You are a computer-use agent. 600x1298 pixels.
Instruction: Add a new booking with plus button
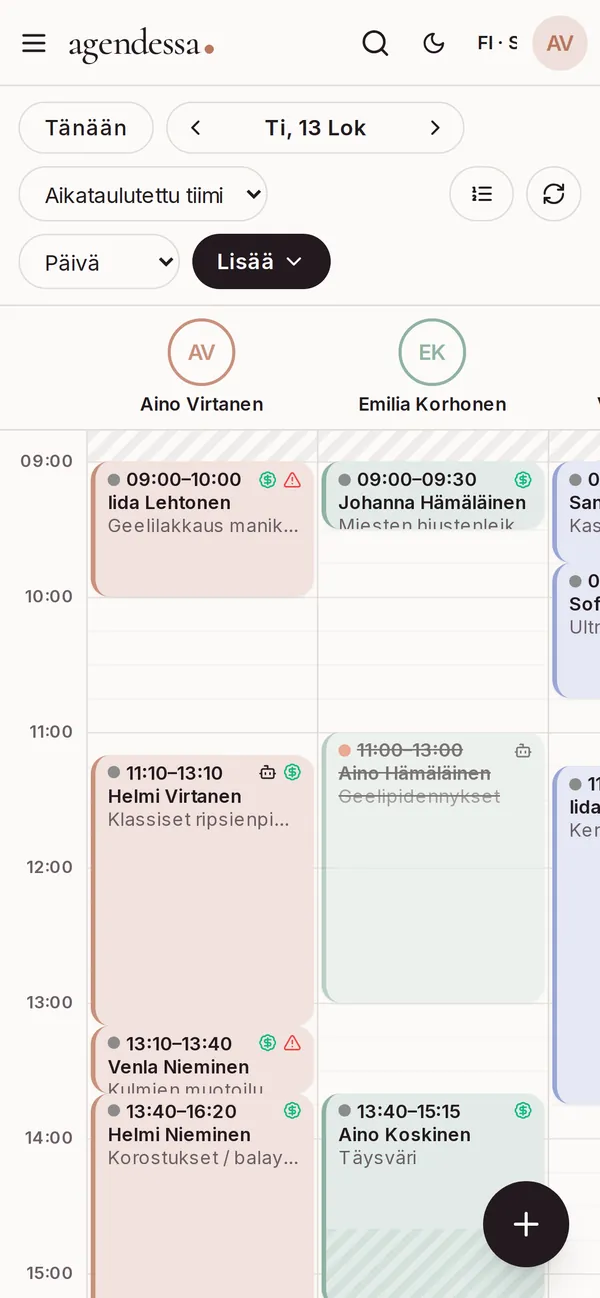pos(526,1224)
